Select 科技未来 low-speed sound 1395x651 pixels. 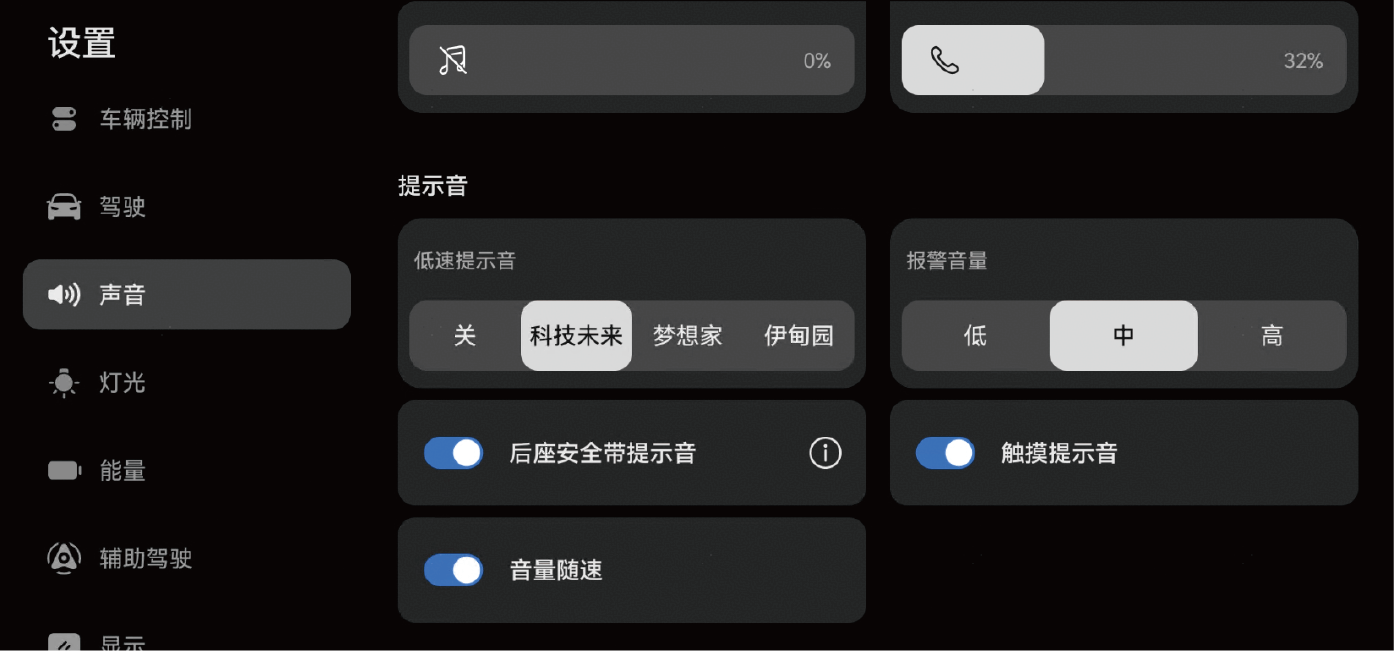click(576, 336)
